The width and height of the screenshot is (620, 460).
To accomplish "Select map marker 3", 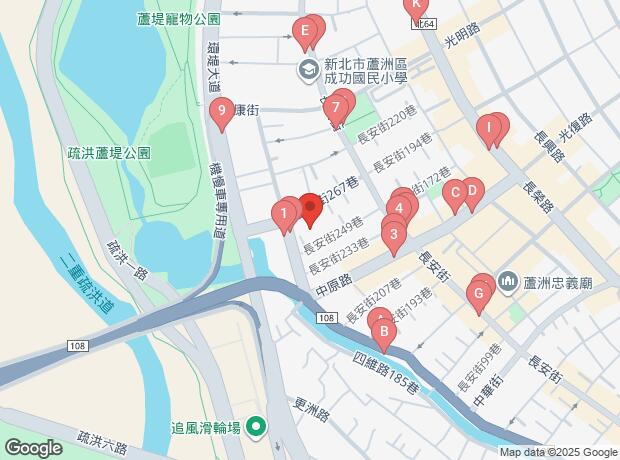I will click(394, 237).
